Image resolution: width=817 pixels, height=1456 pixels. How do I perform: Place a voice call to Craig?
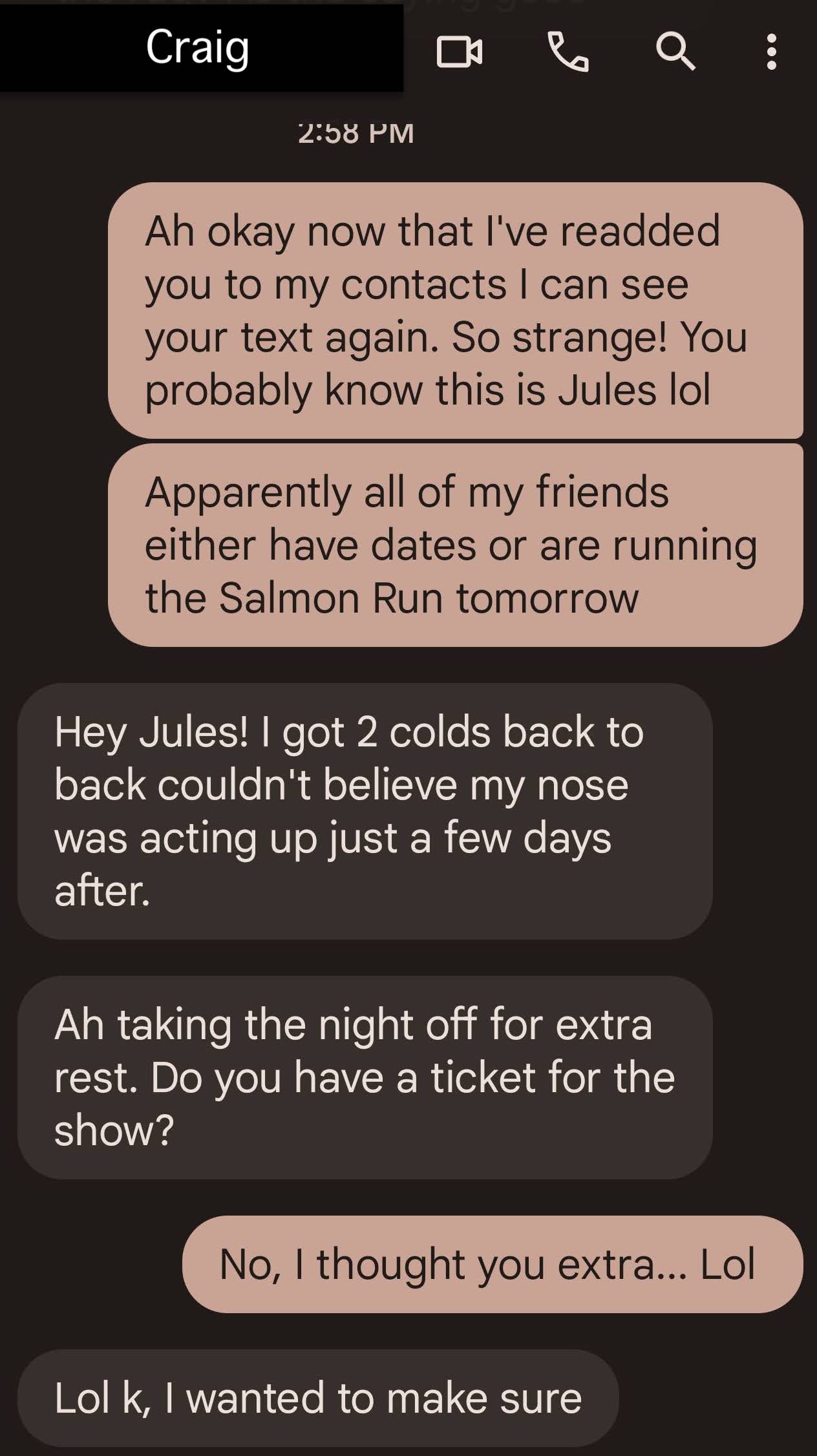pos(568,52)
